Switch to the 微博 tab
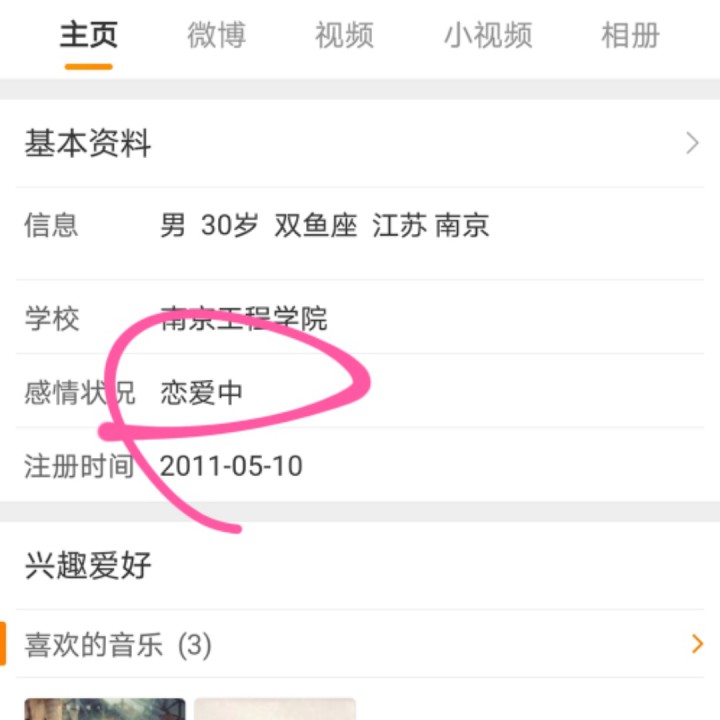Screen dimensions: 720x720 pos(216,36)
